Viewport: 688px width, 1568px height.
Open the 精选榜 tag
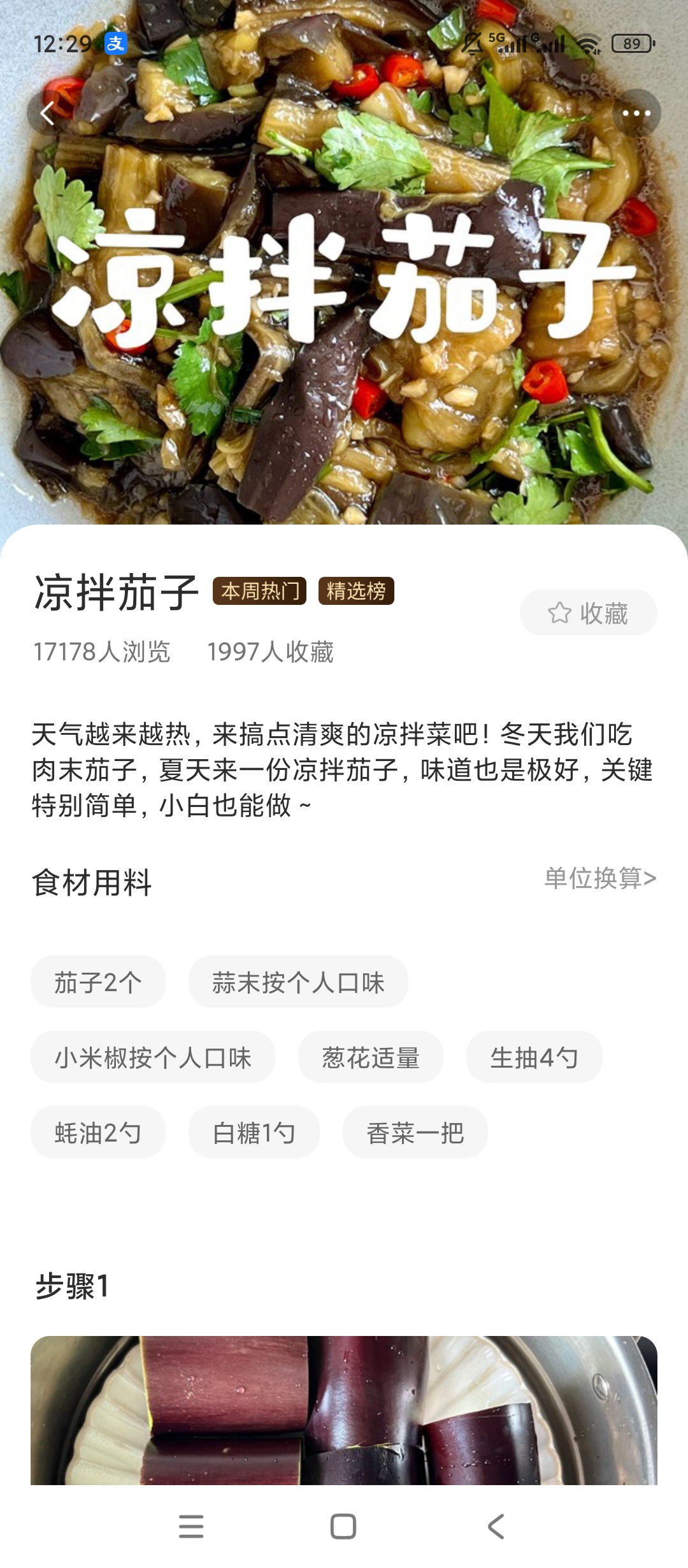pyautogui.click(x=356, y=591)
